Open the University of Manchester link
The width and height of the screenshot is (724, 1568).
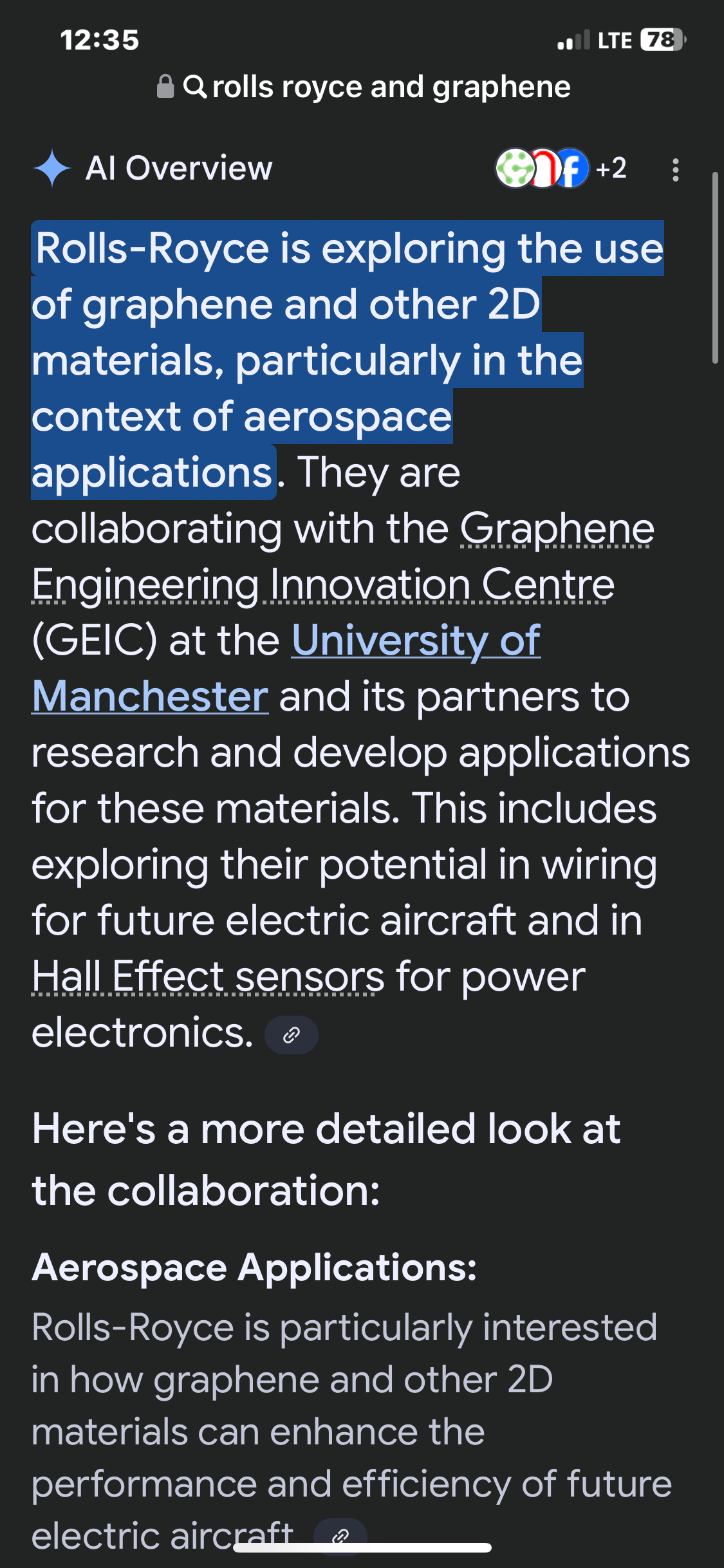286,668
